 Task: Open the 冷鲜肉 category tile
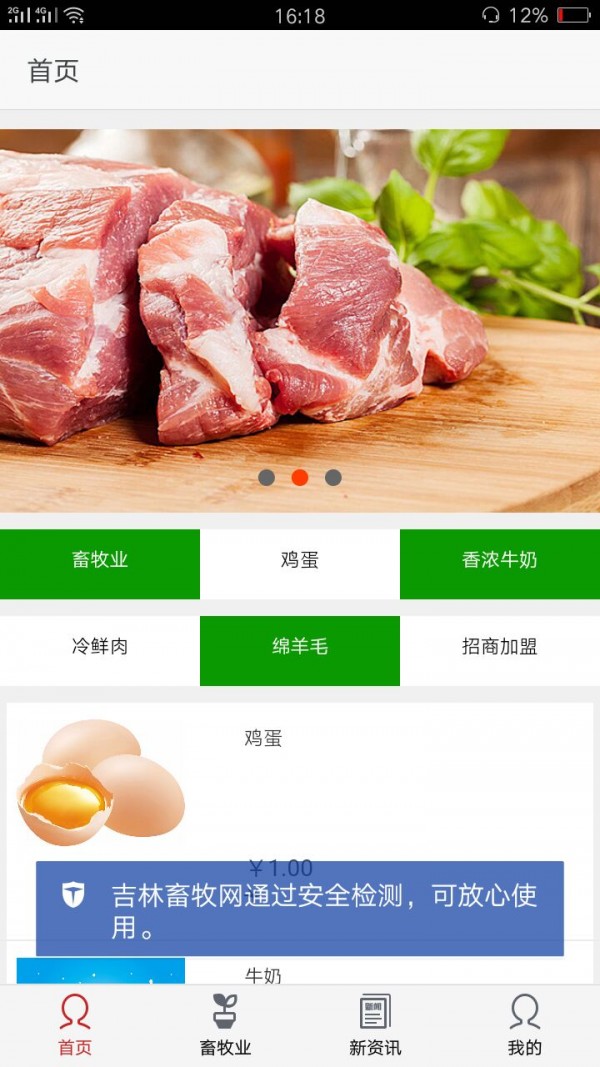coord(100,647)
